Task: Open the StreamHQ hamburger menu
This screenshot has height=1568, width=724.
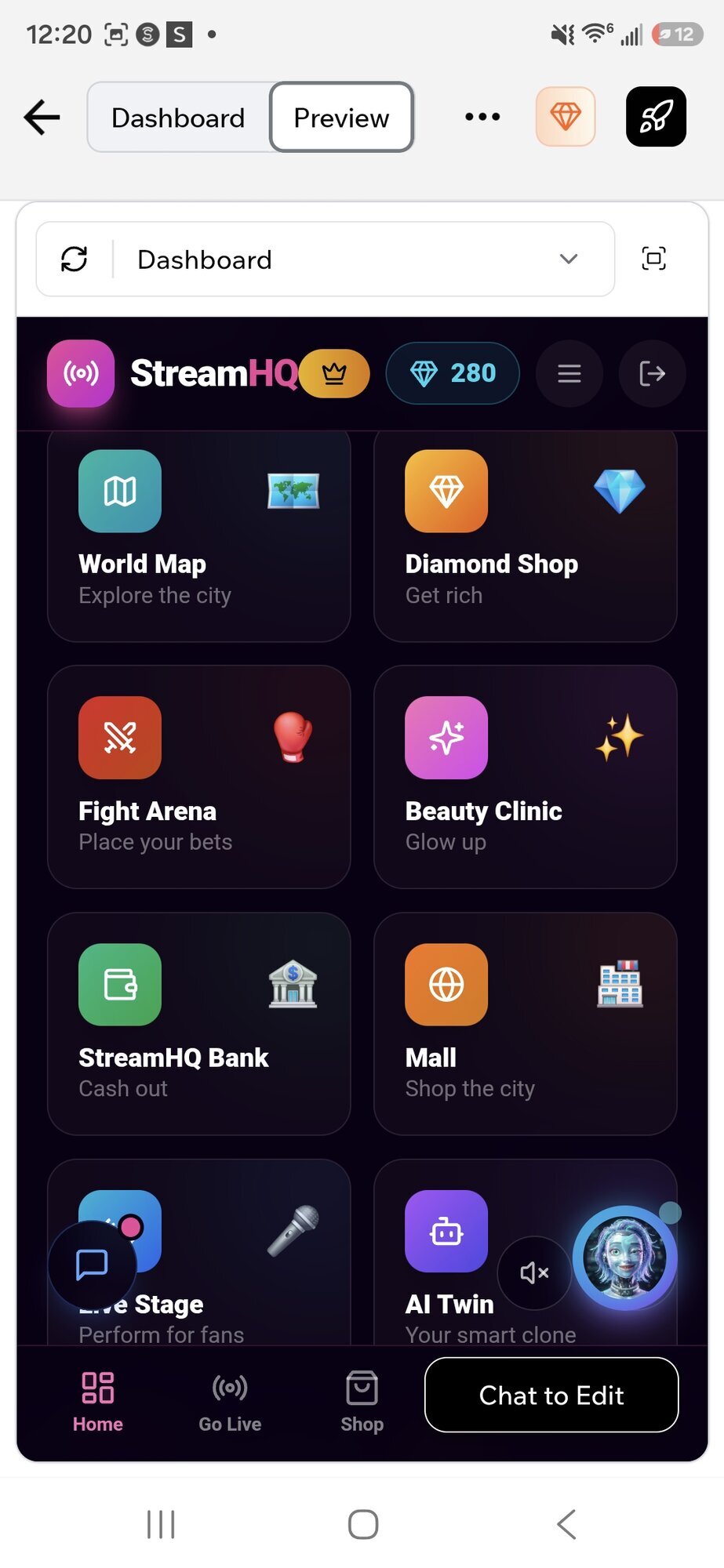Action: tap(569, 373)
